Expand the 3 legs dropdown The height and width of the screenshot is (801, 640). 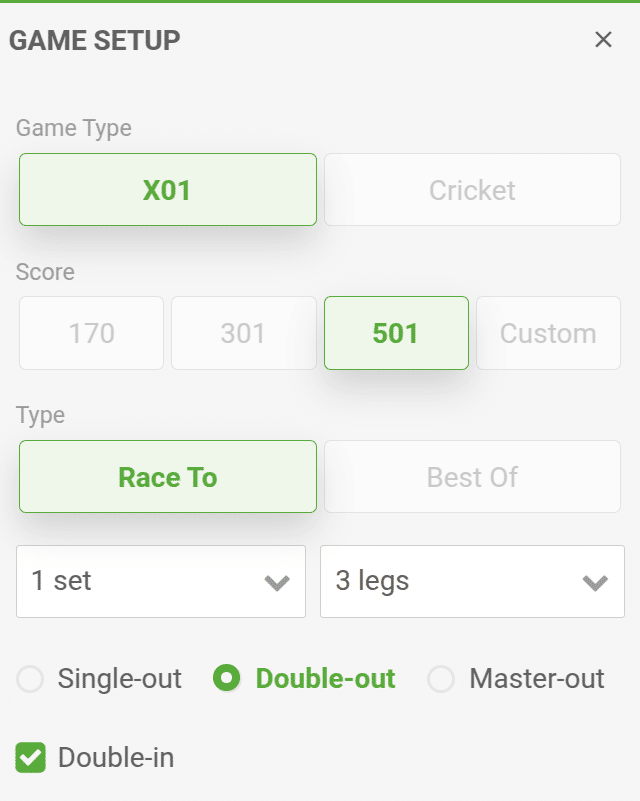(x=472, y=581)
